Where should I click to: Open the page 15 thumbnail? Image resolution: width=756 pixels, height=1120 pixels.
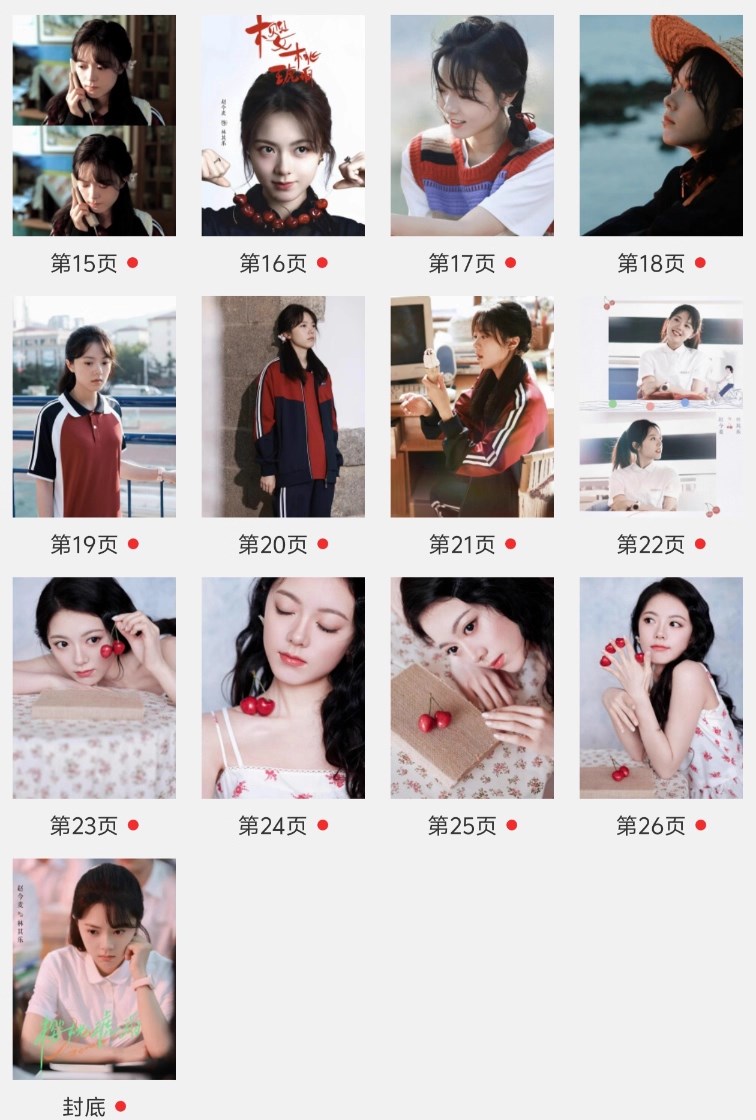pos(94,125)
